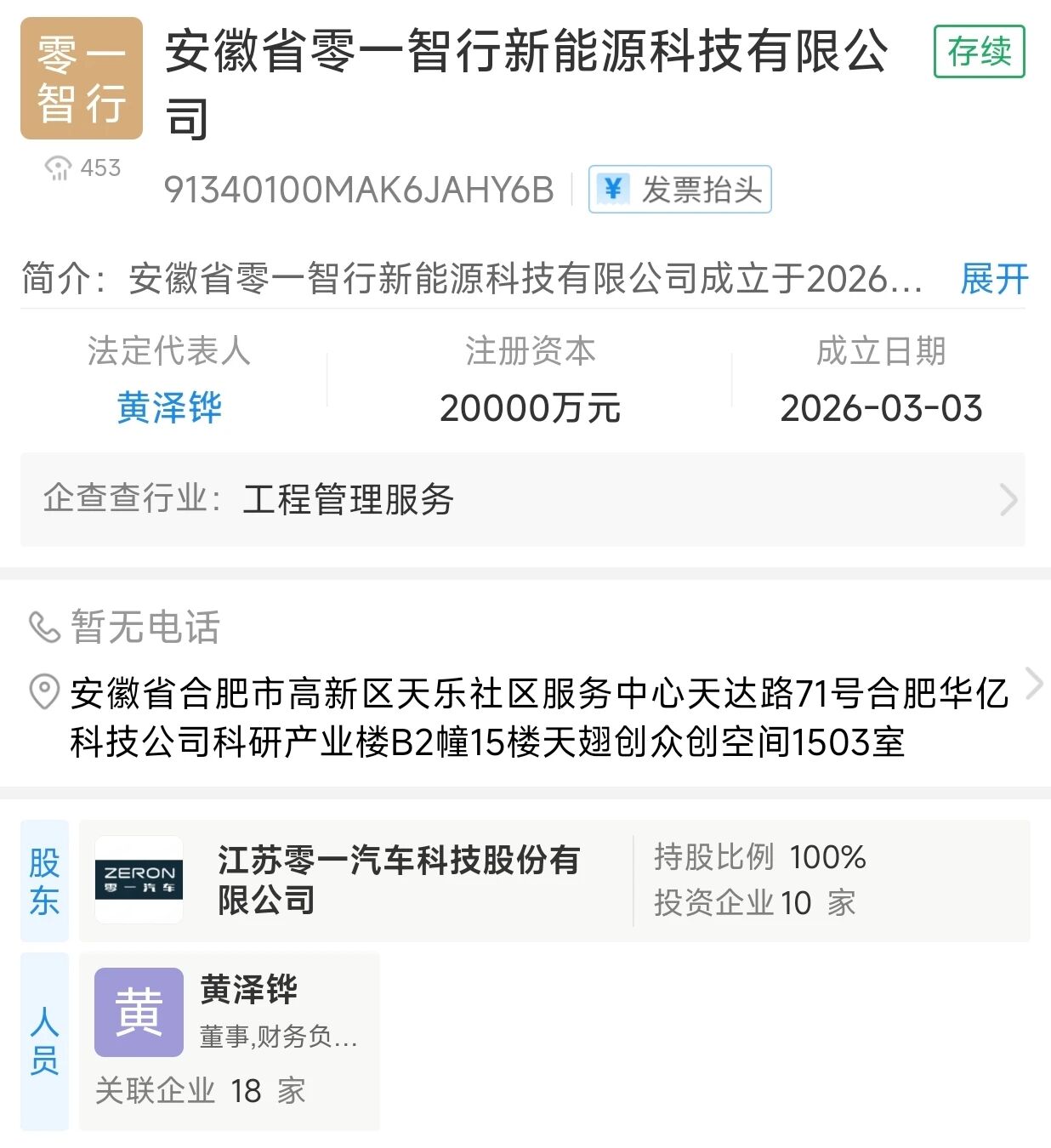Viewport: 1051px width, 1148px height.
Task: Tap the 发票抬头 invoice title button
Action: 679,189
